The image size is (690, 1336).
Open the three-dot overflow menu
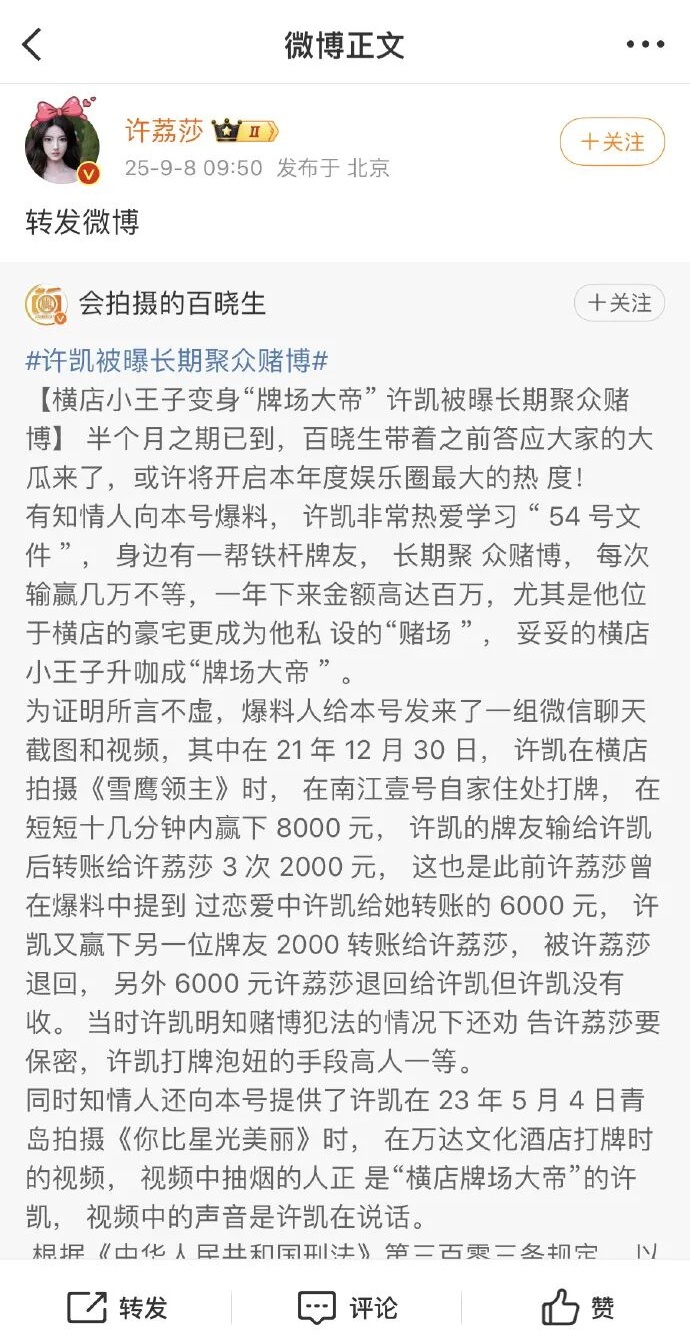click(645, 45)
